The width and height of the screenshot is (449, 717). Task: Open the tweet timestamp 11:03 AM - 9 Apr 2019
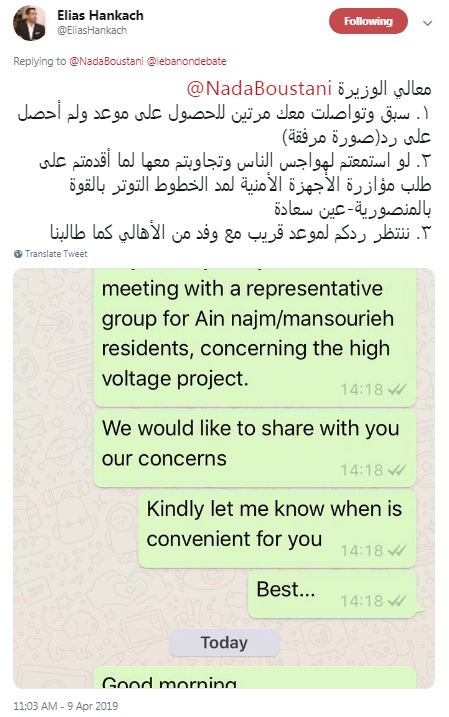point(65,706)
